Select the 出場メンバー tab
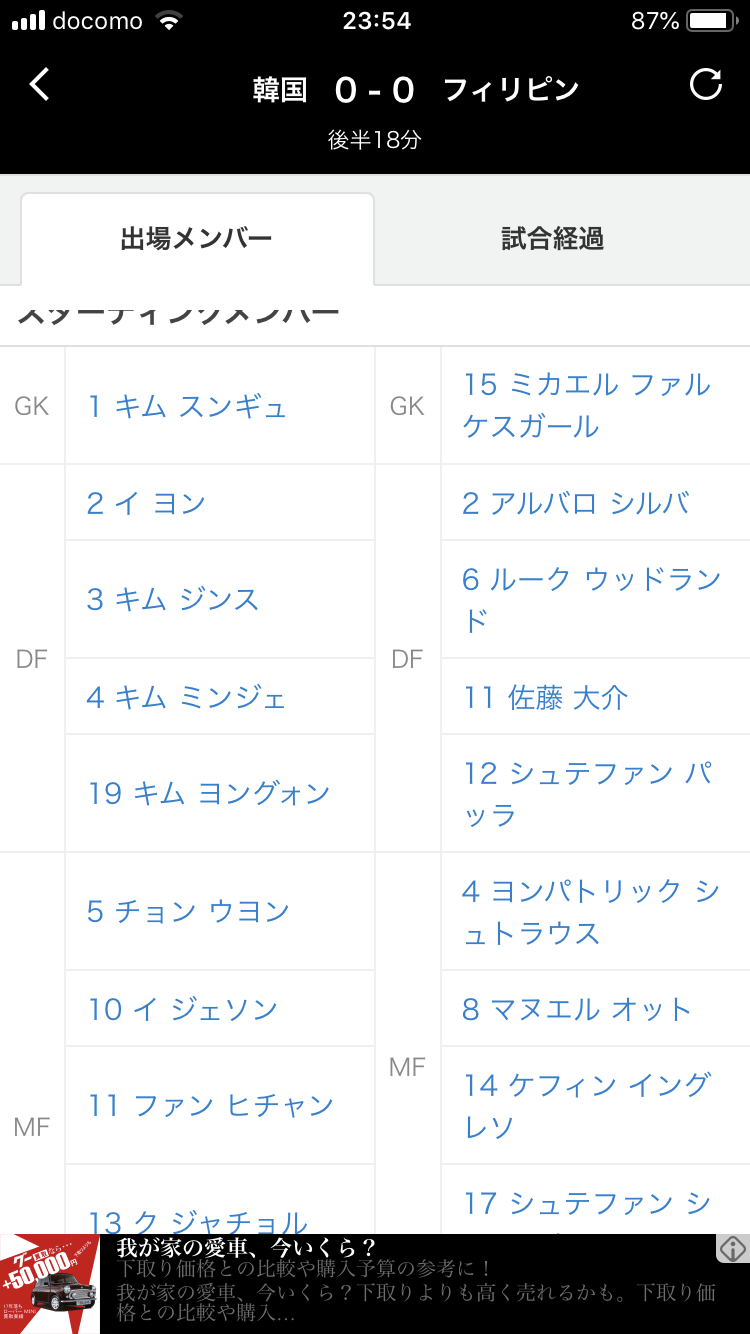This screenshot has width=750, height=1334. click(x=197, y=239)
